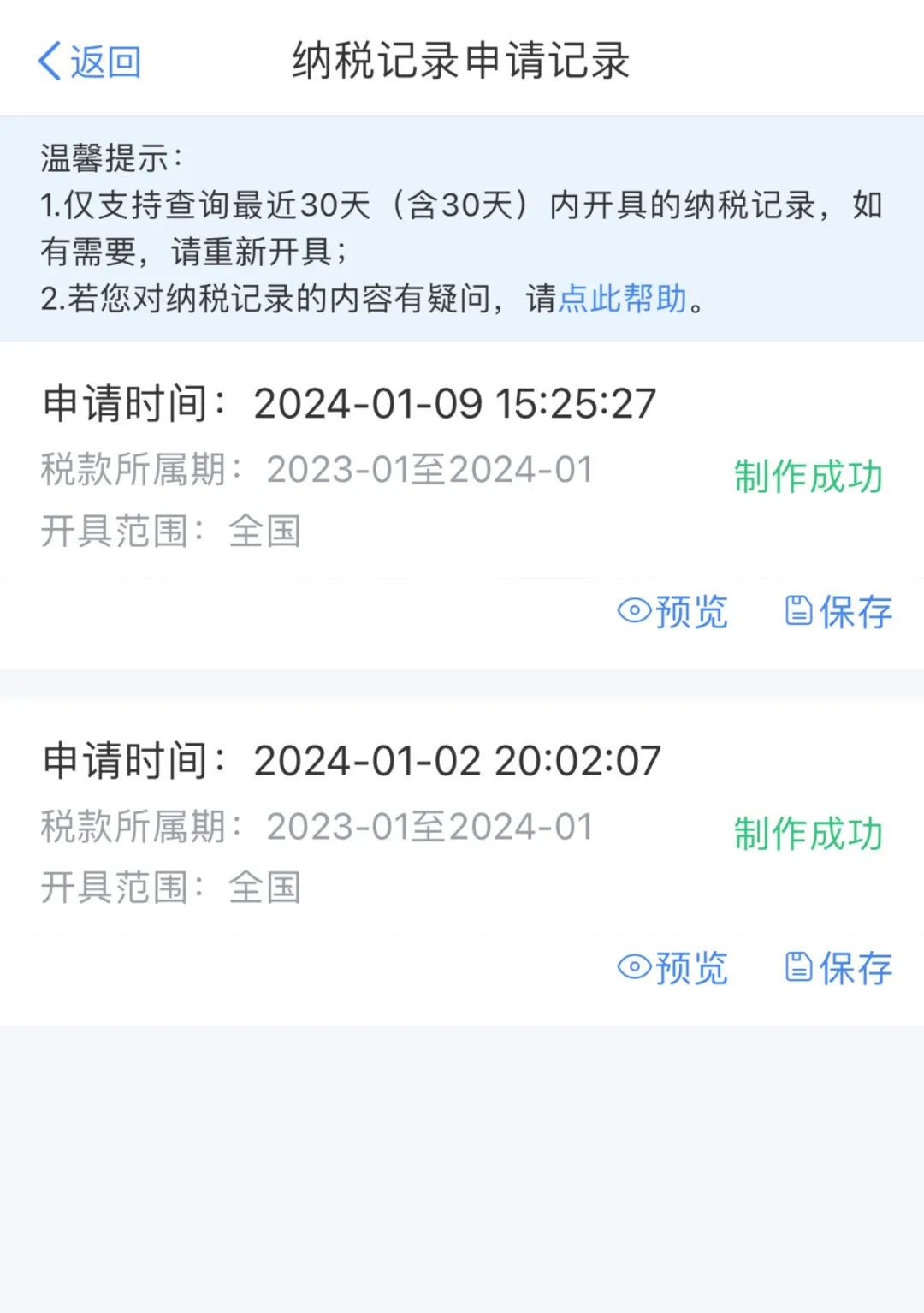Save the record applied 2024-01-09 15:25:27
924x1313 pixels.
(838, 612)
